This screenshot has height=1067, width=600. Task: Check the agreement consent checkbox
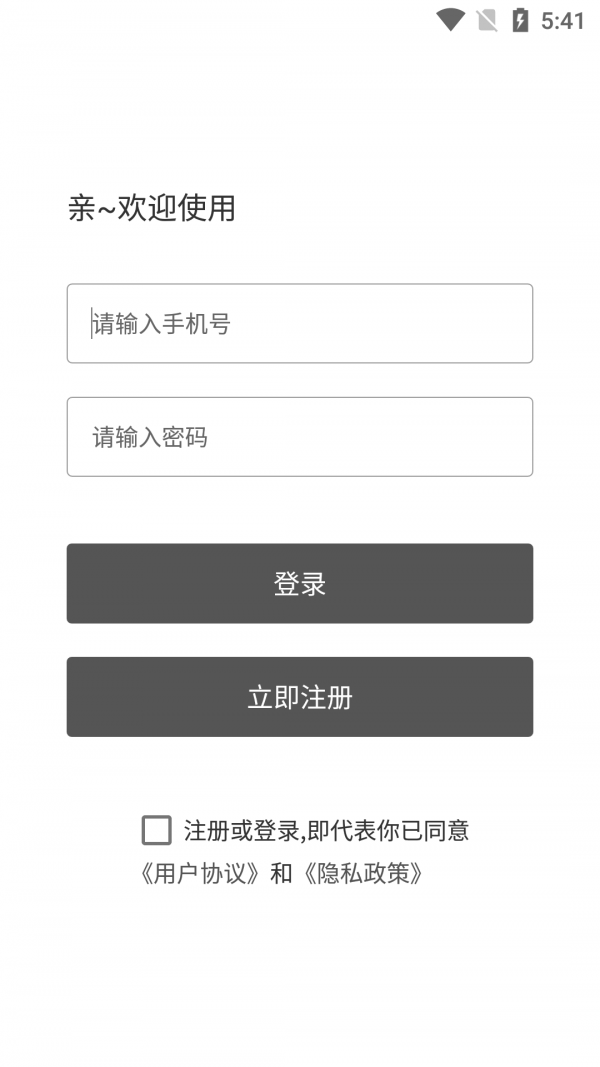pyautogui.click(x=157, y=830)
